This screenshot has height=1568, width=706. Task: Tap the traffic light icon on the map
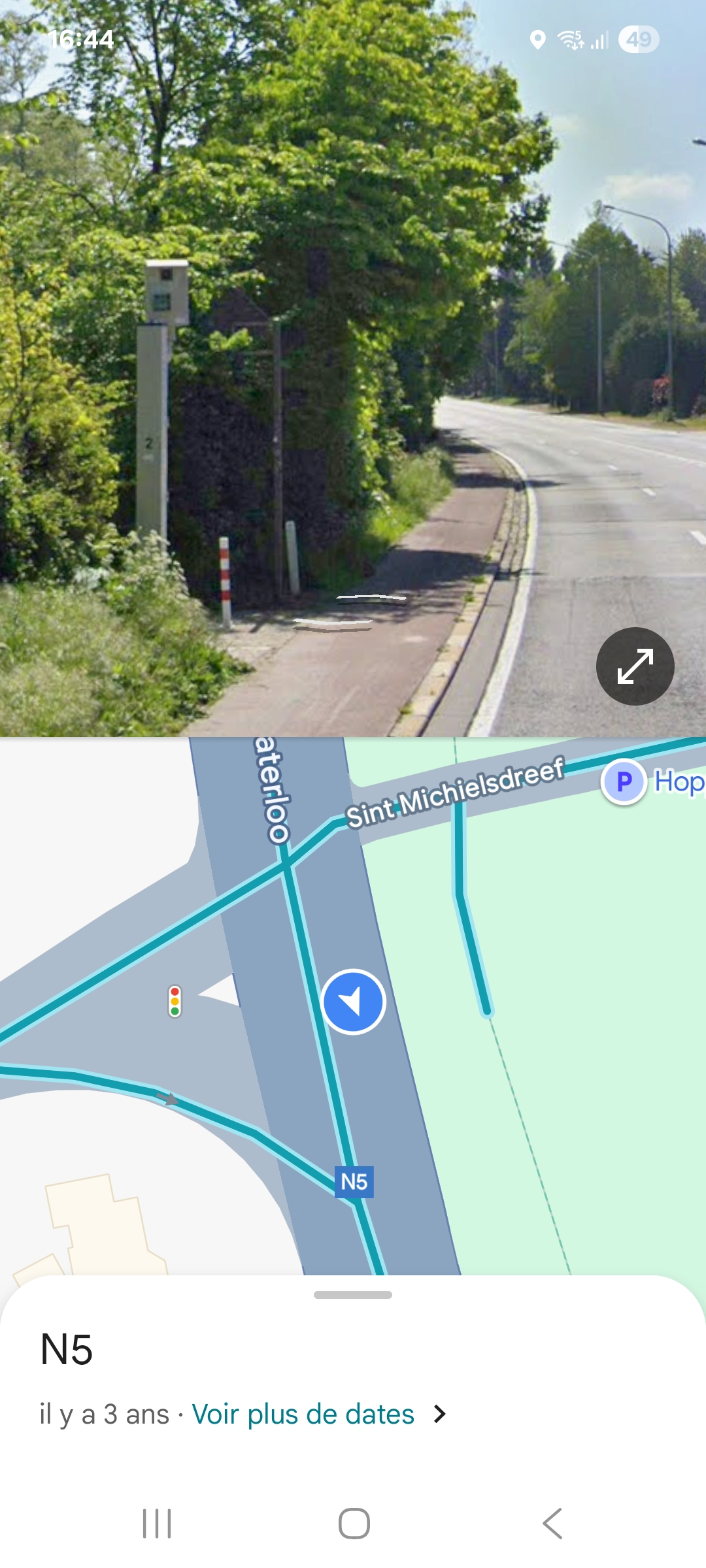175,1002
